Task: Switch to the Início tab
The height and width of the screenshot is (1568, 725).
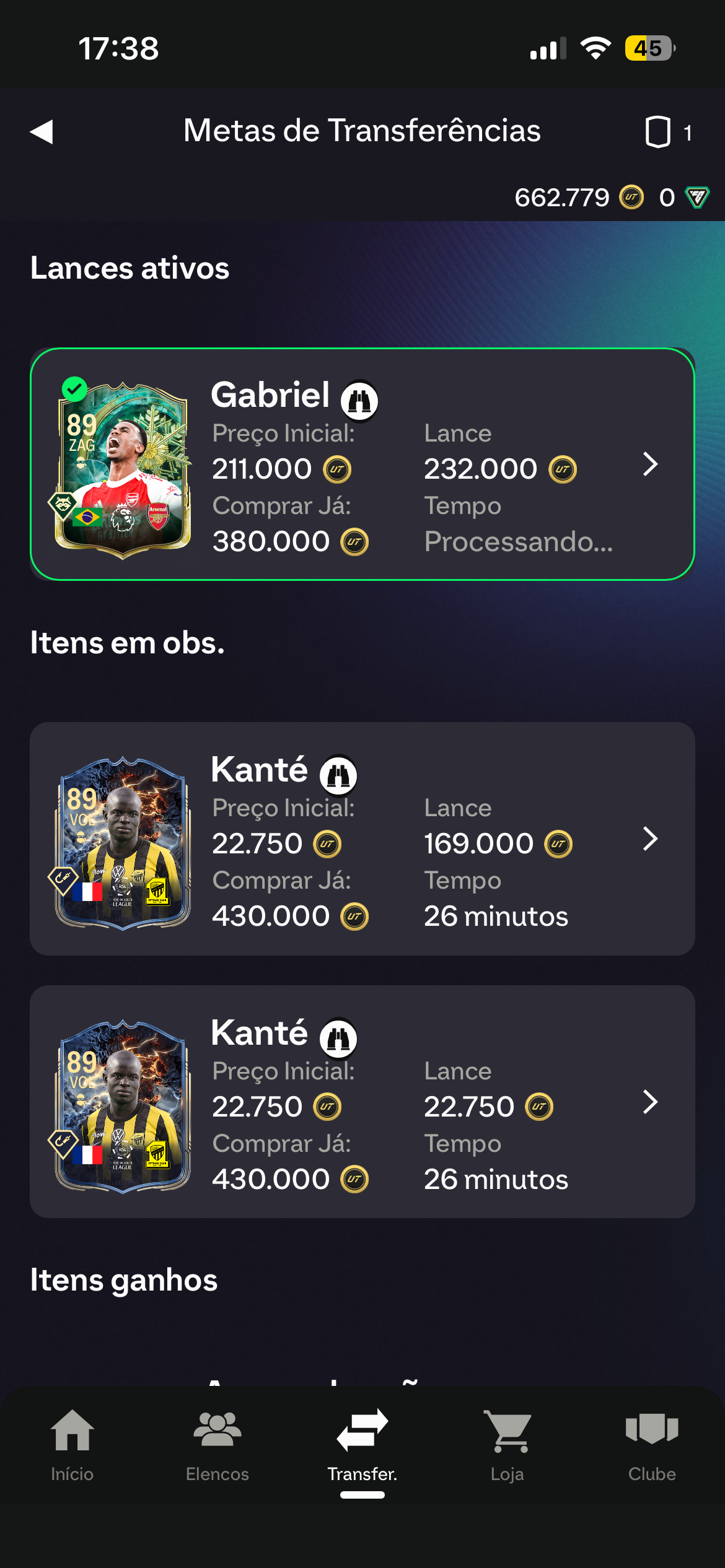Action: pyautogui.click(x=72, y=1444)
